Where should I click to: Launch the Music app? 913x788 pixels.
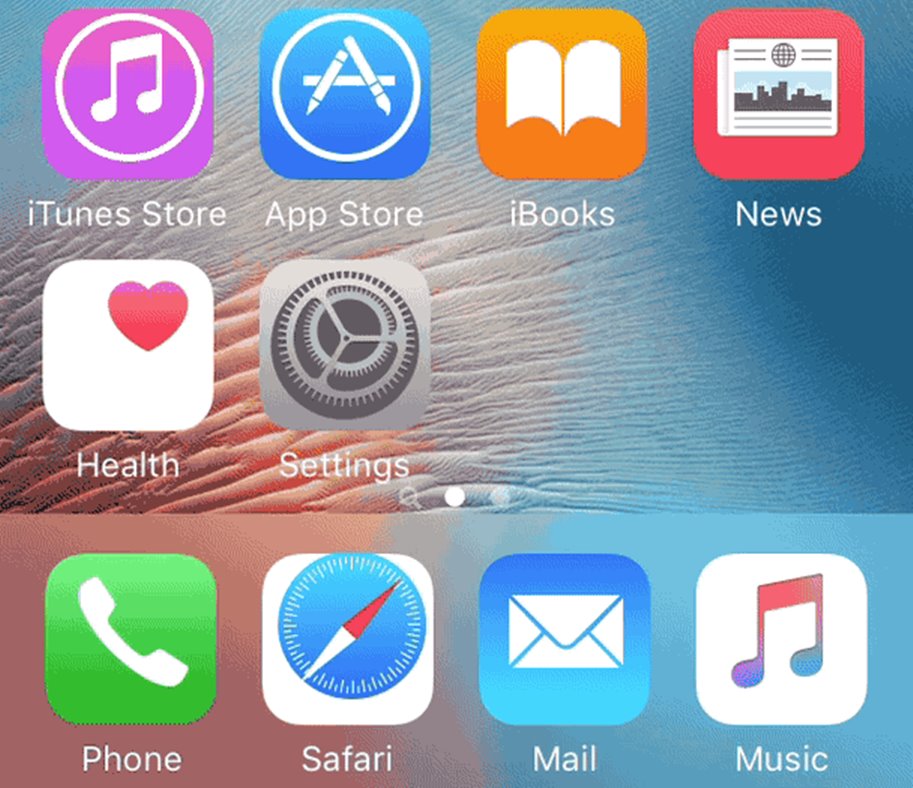click(781, 640)
